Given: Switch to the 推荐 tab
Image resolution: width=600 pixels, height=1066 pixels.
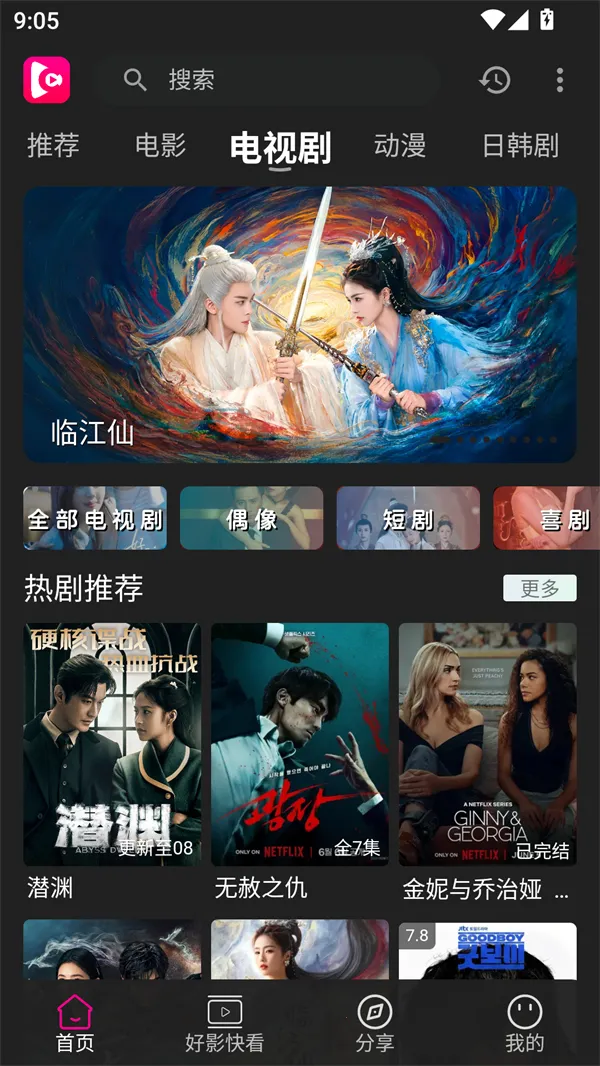Looking at the screenshot, I should point(53,146).
